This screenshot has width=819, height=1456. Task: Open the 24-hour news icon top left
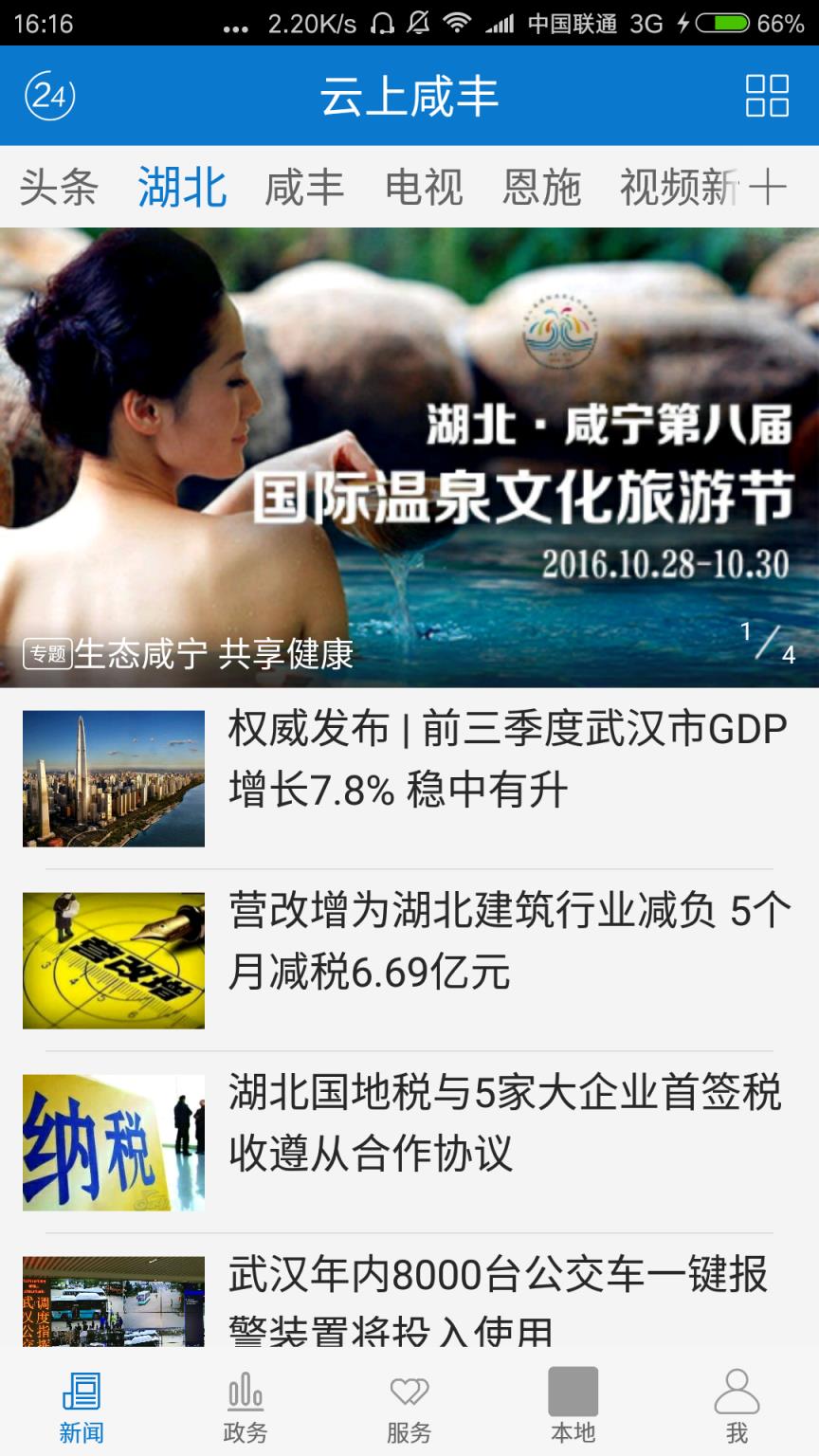tap(52, 95)
